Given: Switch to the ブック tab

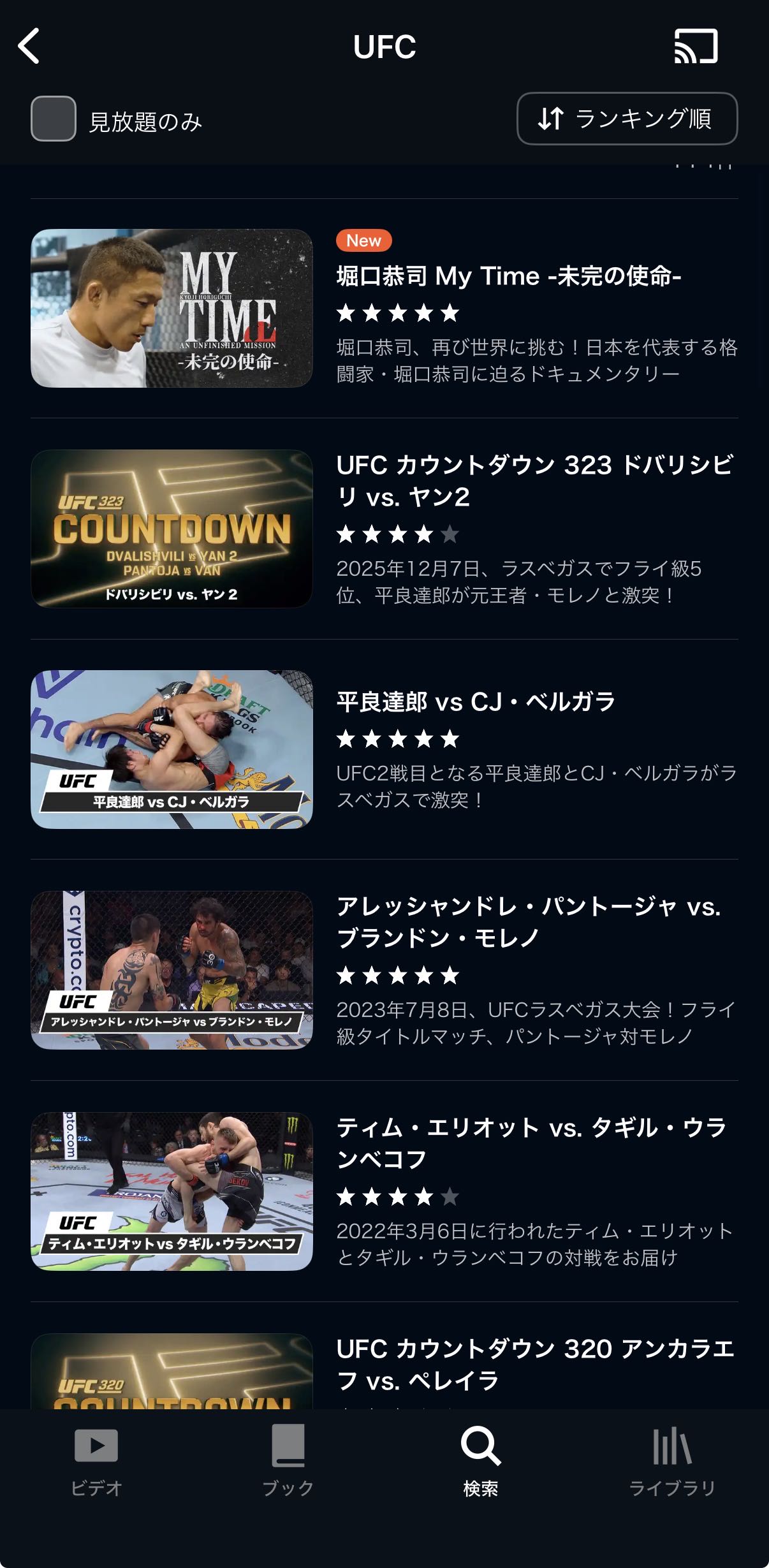Looking at the screenshot, I should [x=288, y=1462].
